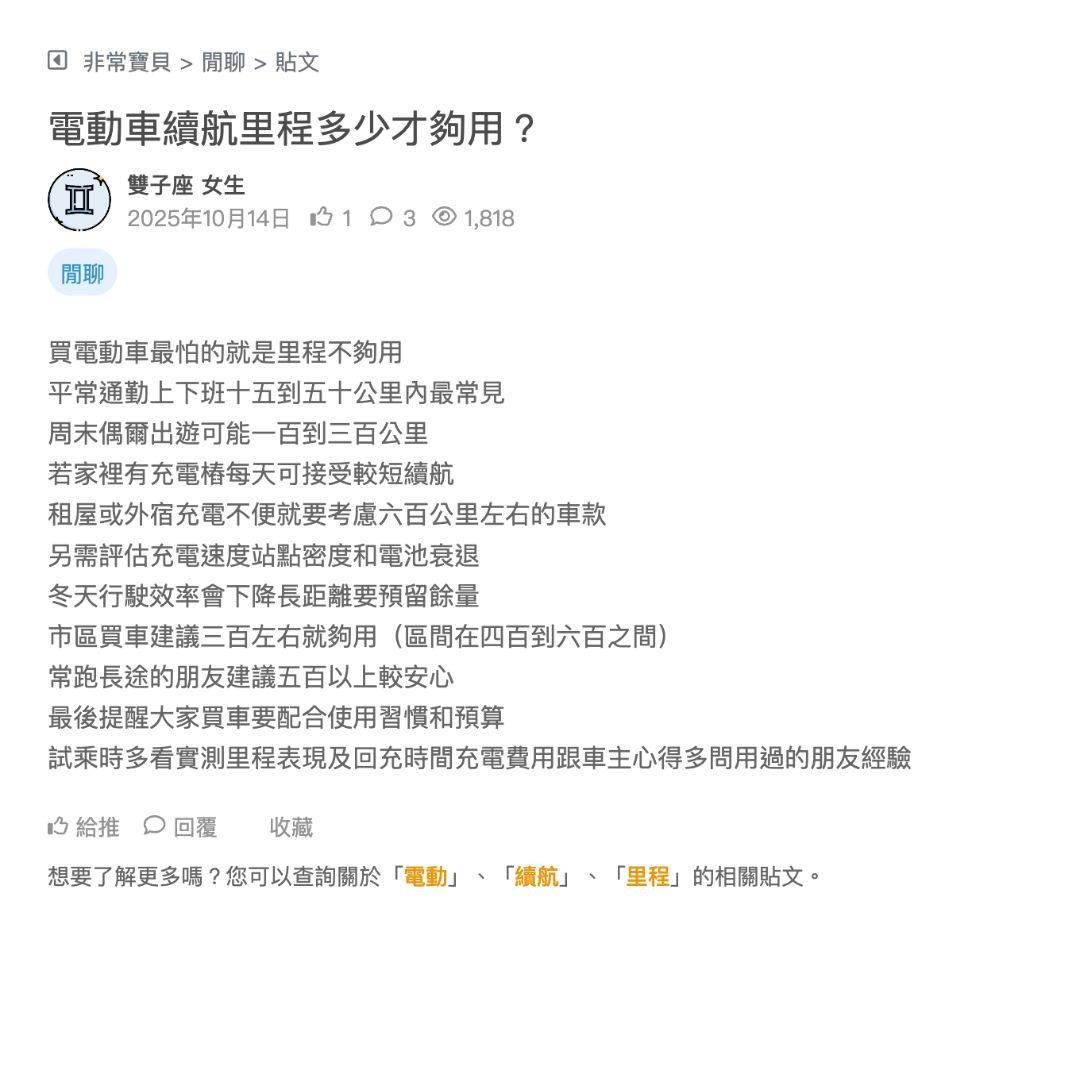Tap 回覆 to reply to the post
This screenshot has height=1080, width=1080.
[181, 827]
